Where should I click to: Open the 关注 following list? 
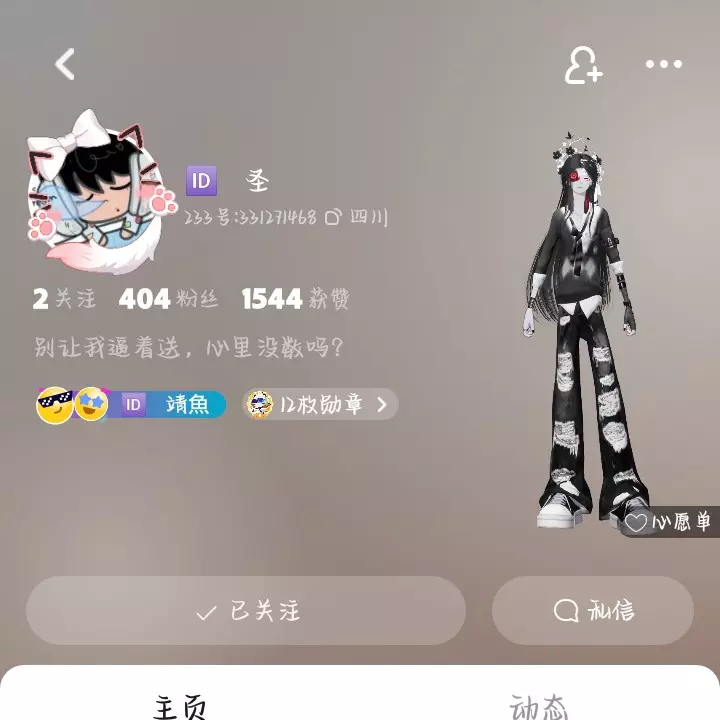[64, 299]
